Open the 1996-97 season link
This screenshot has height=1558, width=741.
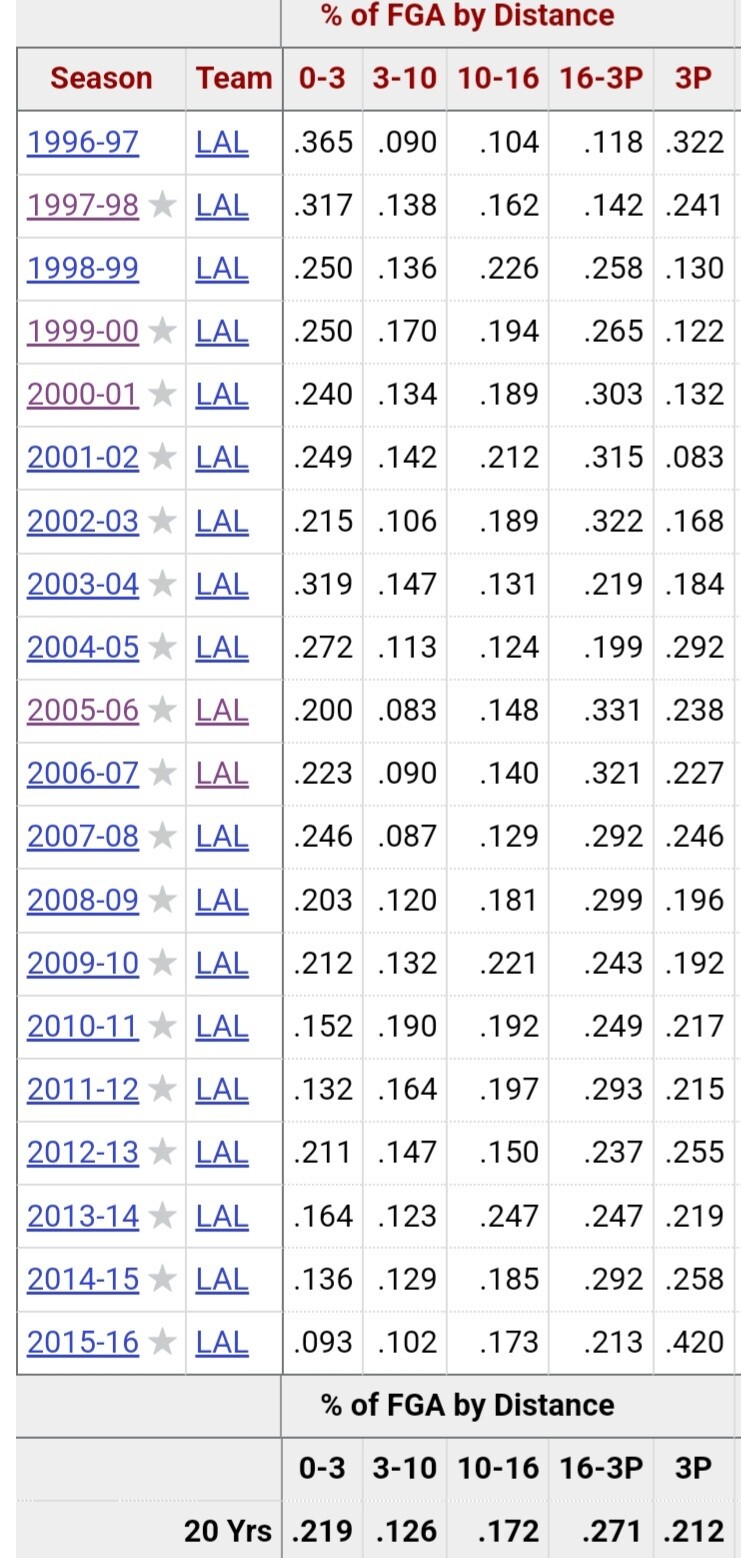(83, 142)
